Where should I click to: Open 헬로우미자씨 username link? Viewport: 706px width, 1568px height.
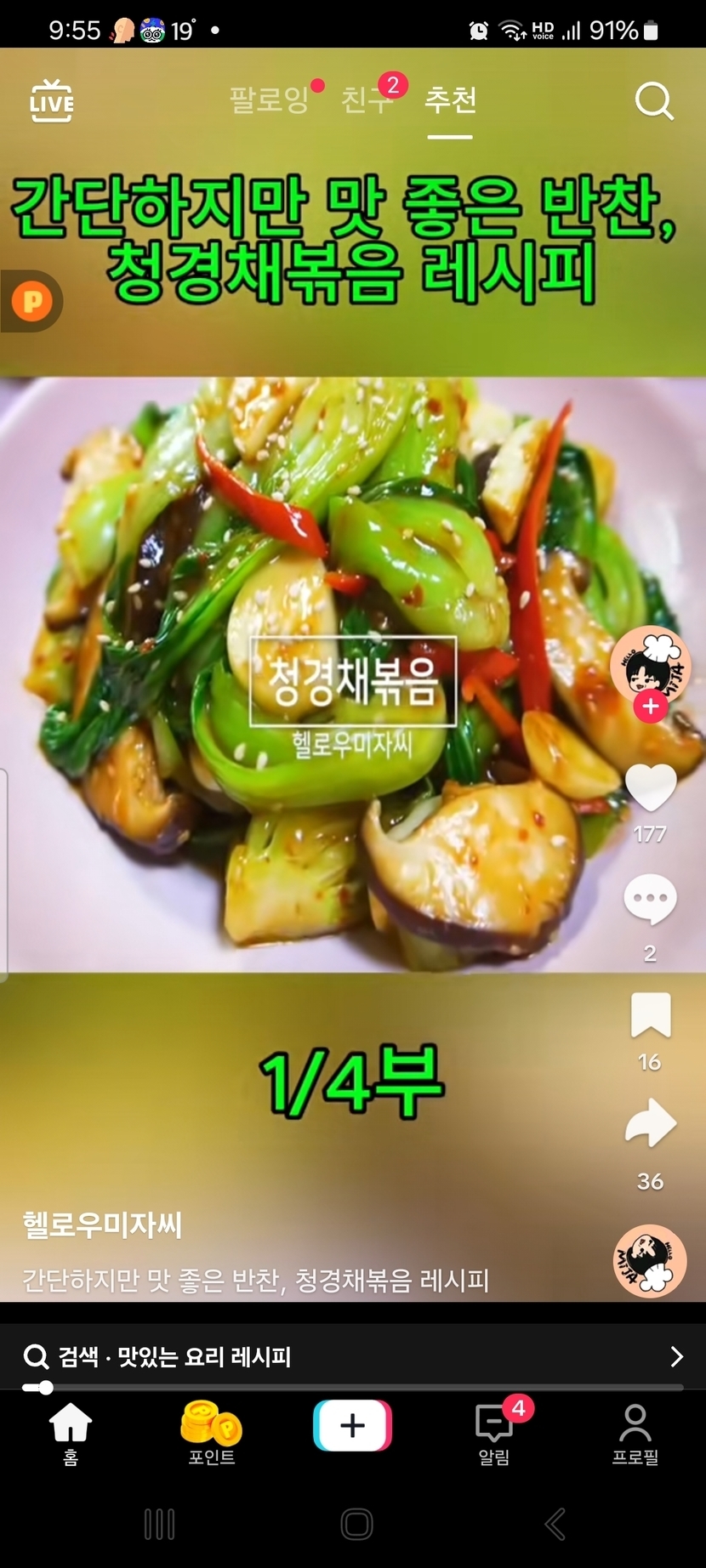pos(102,1225)
